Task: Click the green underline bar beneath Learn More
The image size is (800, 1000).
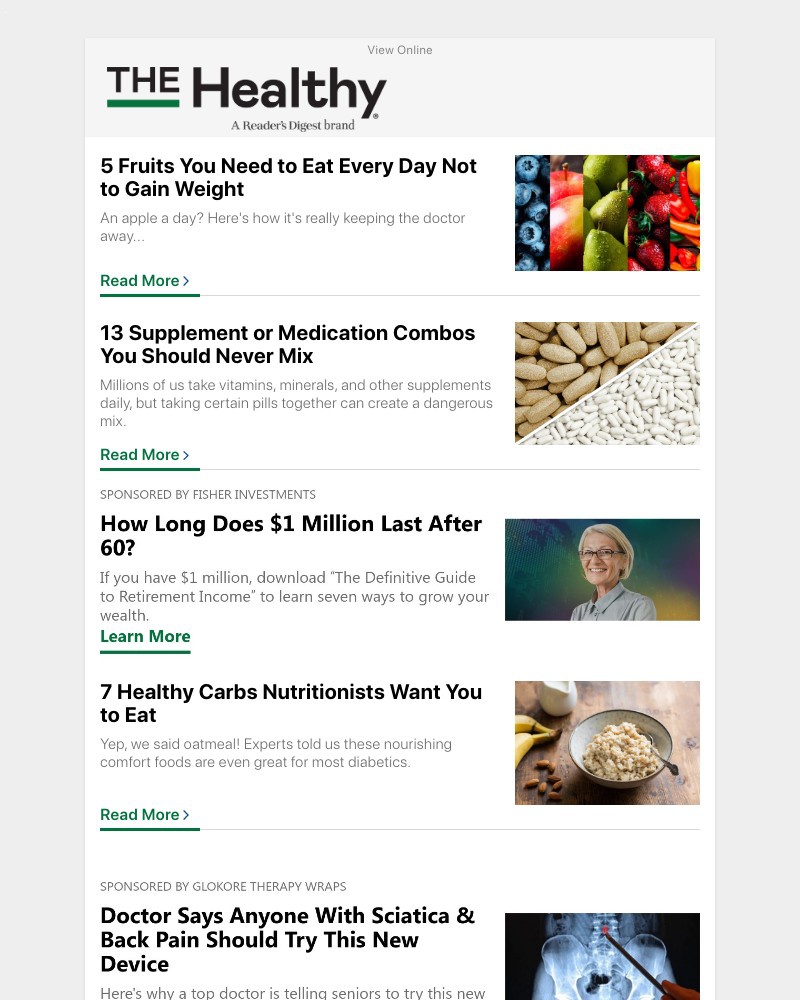Action: click(144, 651)
